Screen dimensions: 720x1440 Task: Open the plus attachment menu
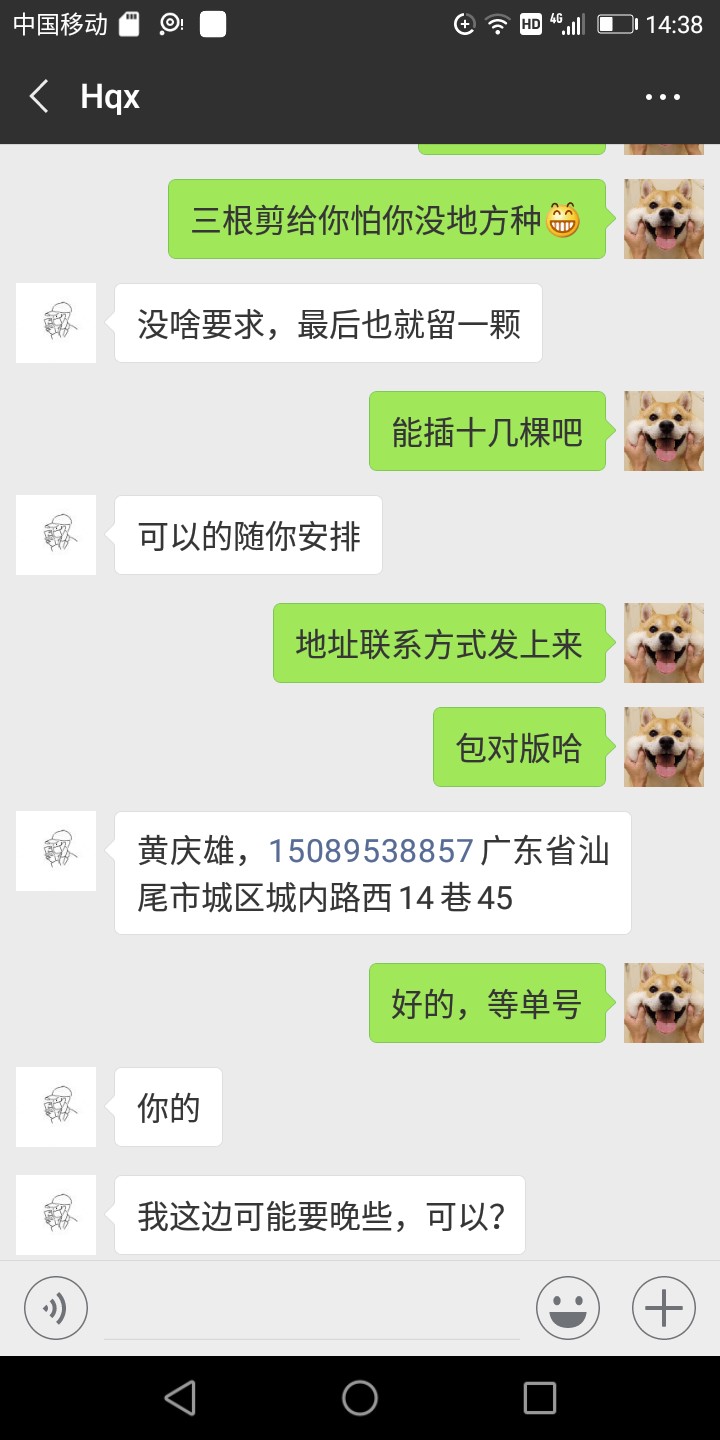(x=664, y=1308)
